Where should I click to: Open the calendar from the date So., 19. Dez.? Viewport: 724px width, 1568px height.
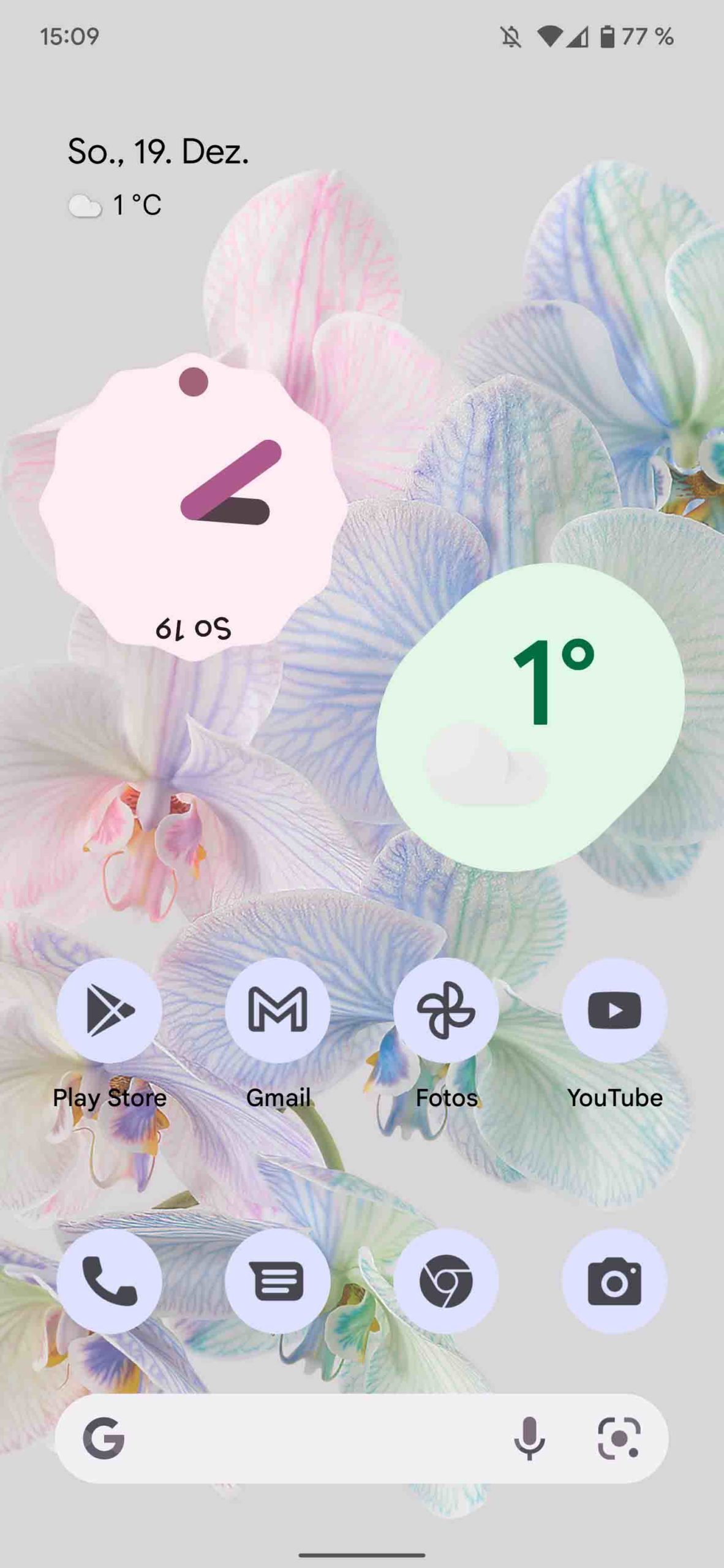coord(158,151)
